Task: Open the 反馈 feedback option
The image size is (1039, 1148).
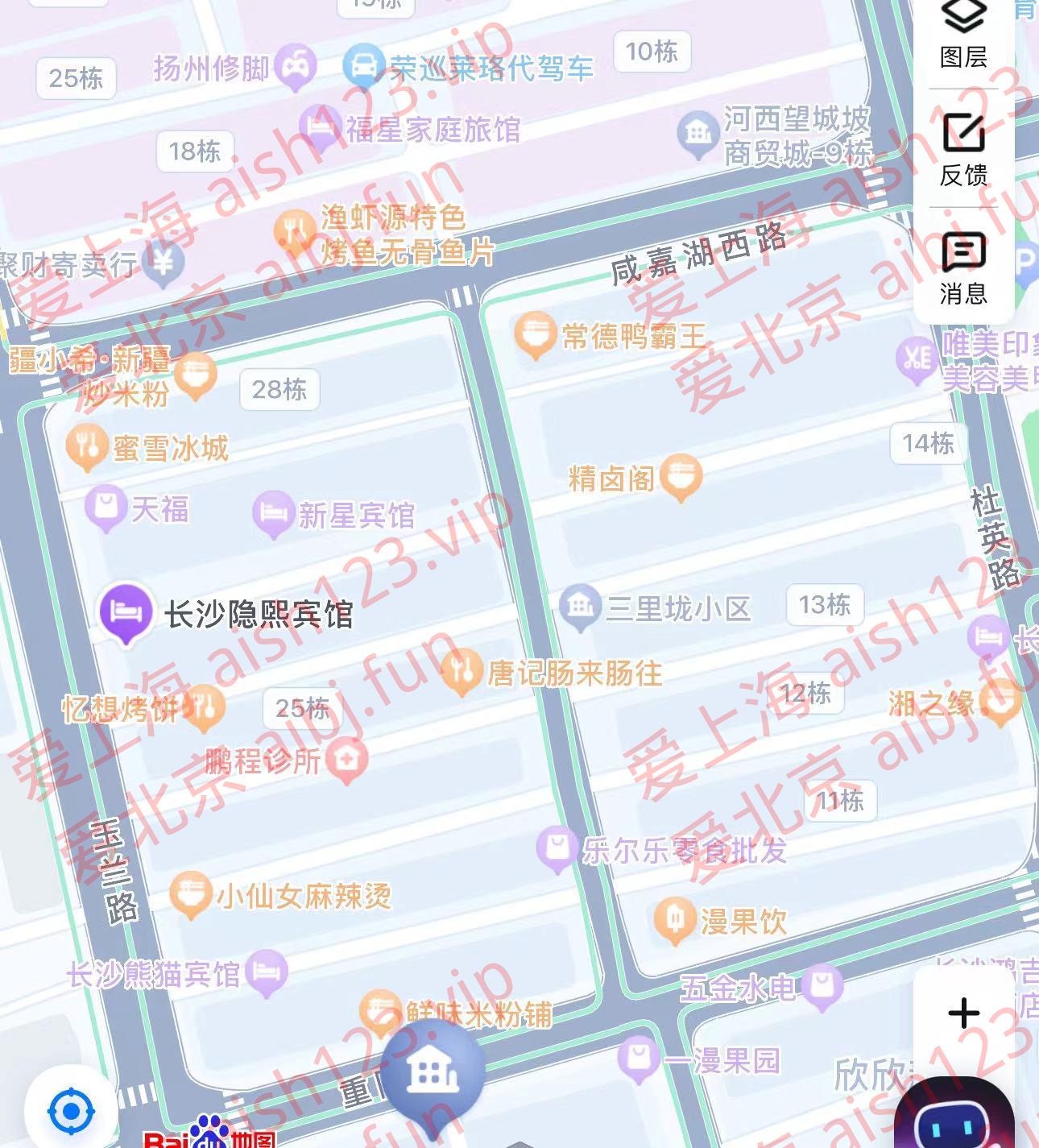Action: [963, 150]
